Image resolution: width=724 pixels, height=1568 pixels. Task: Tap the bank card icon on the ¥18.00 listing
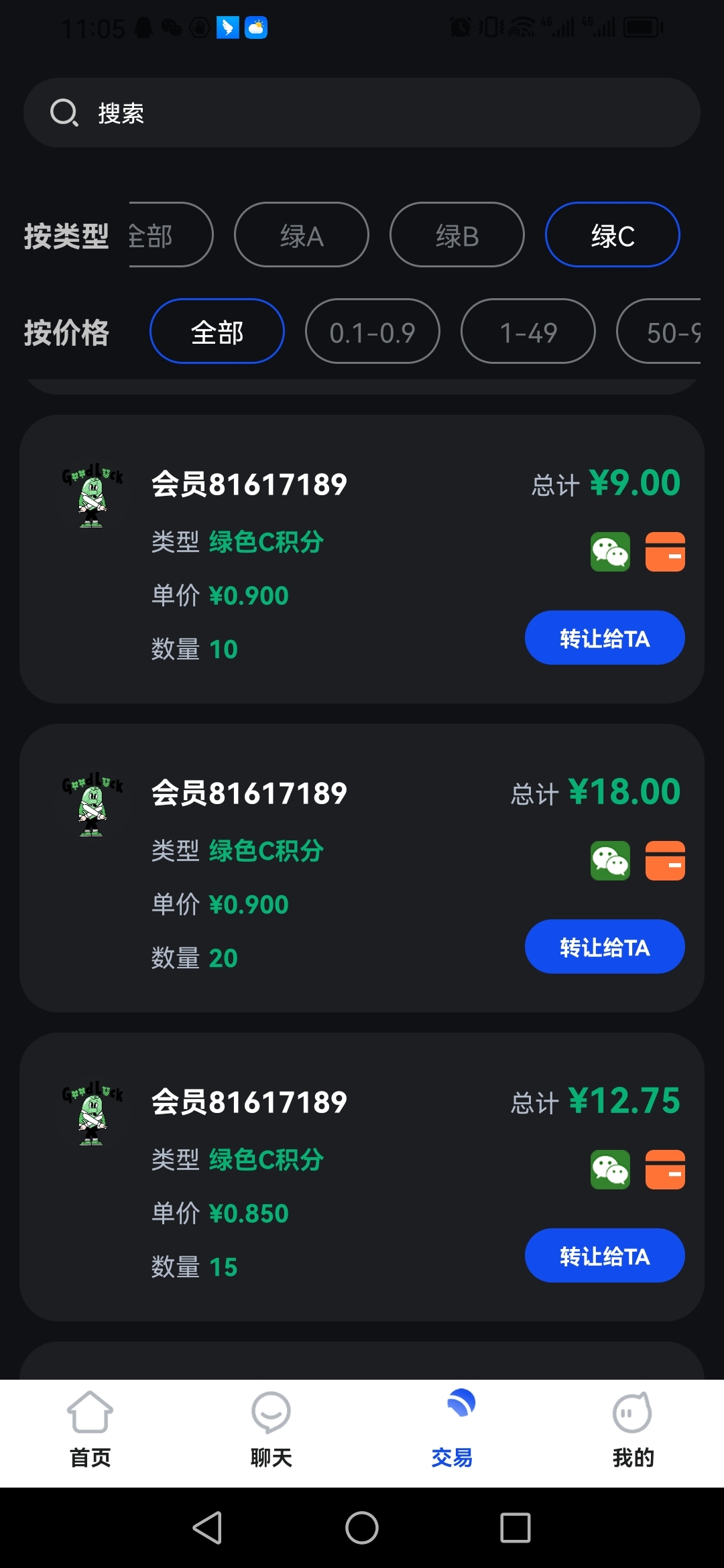(664, 861)
